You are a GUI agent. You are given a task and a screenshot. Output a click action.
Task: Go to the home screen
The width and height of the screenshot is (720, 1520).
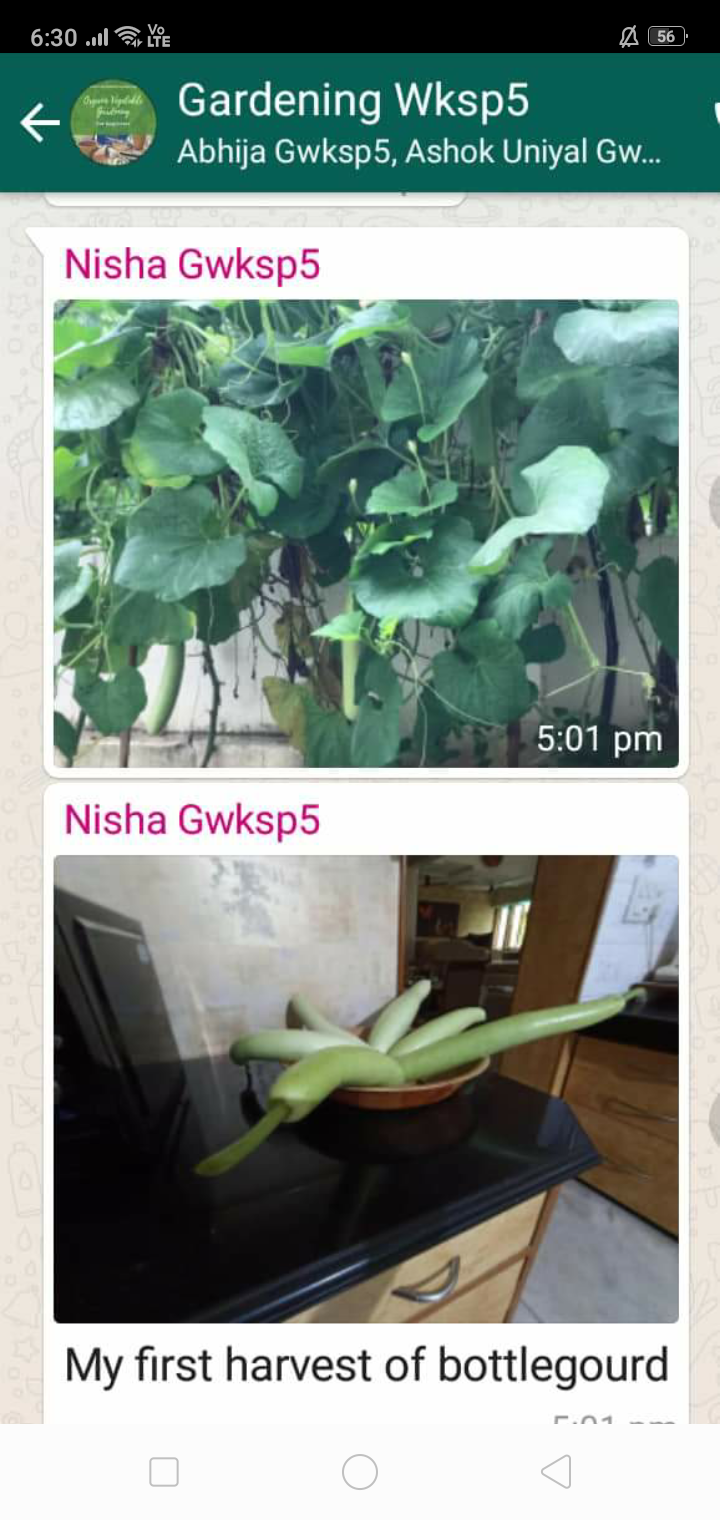tap(360, 1472)
